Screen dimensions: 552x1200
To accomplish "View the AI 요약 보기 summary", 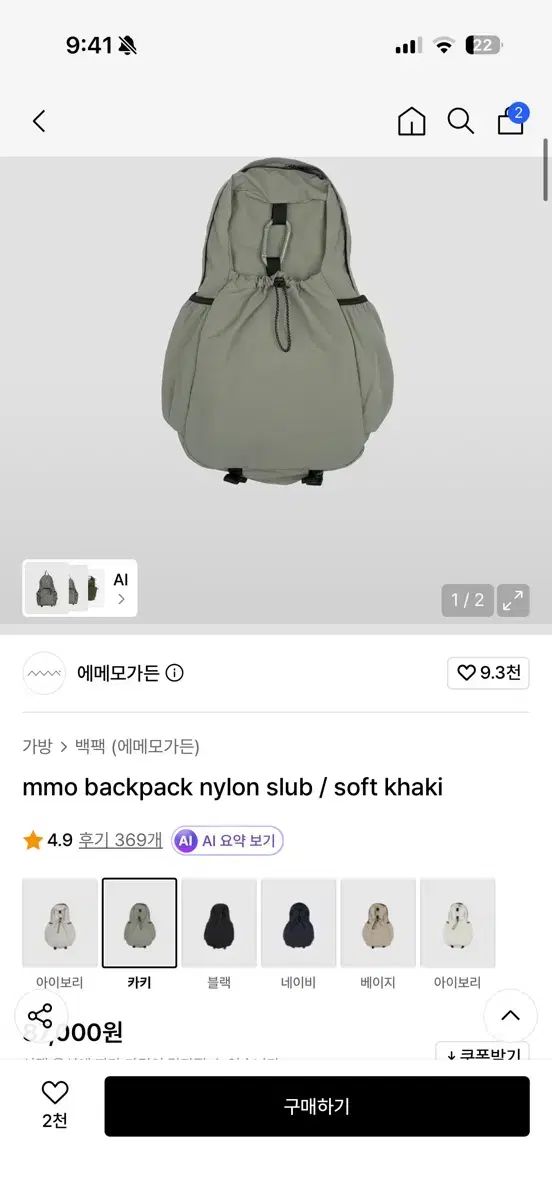I will [x=227, y=841].
